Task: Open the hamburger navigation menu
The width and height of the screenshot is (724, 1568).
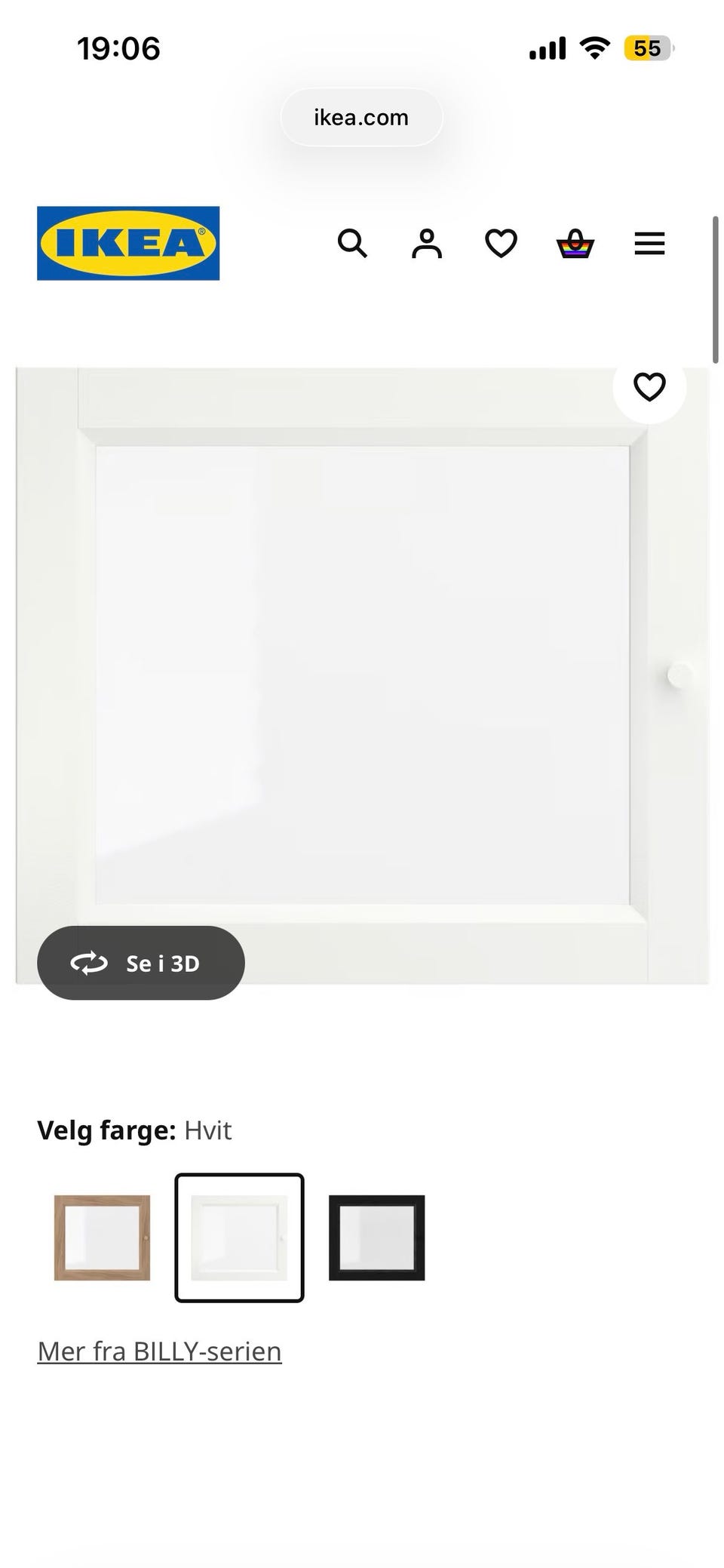Action: 648,243
